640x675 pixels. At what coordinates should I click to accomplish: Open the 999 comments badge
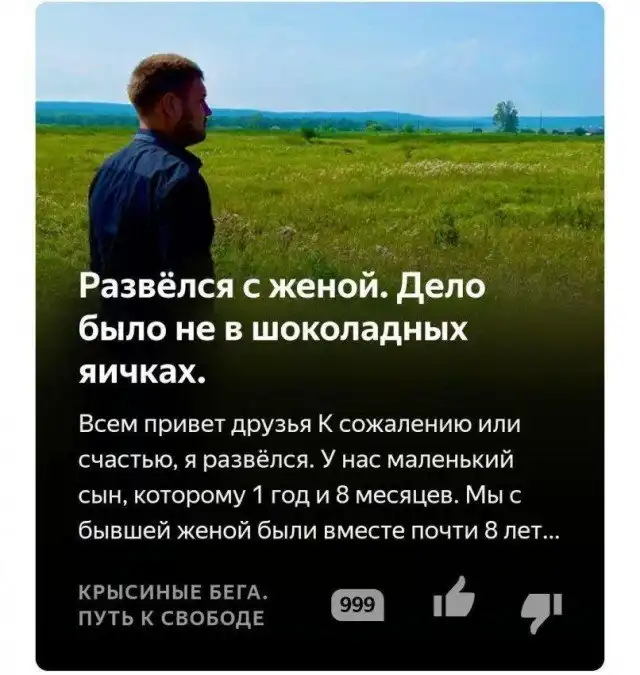(358, 604)
